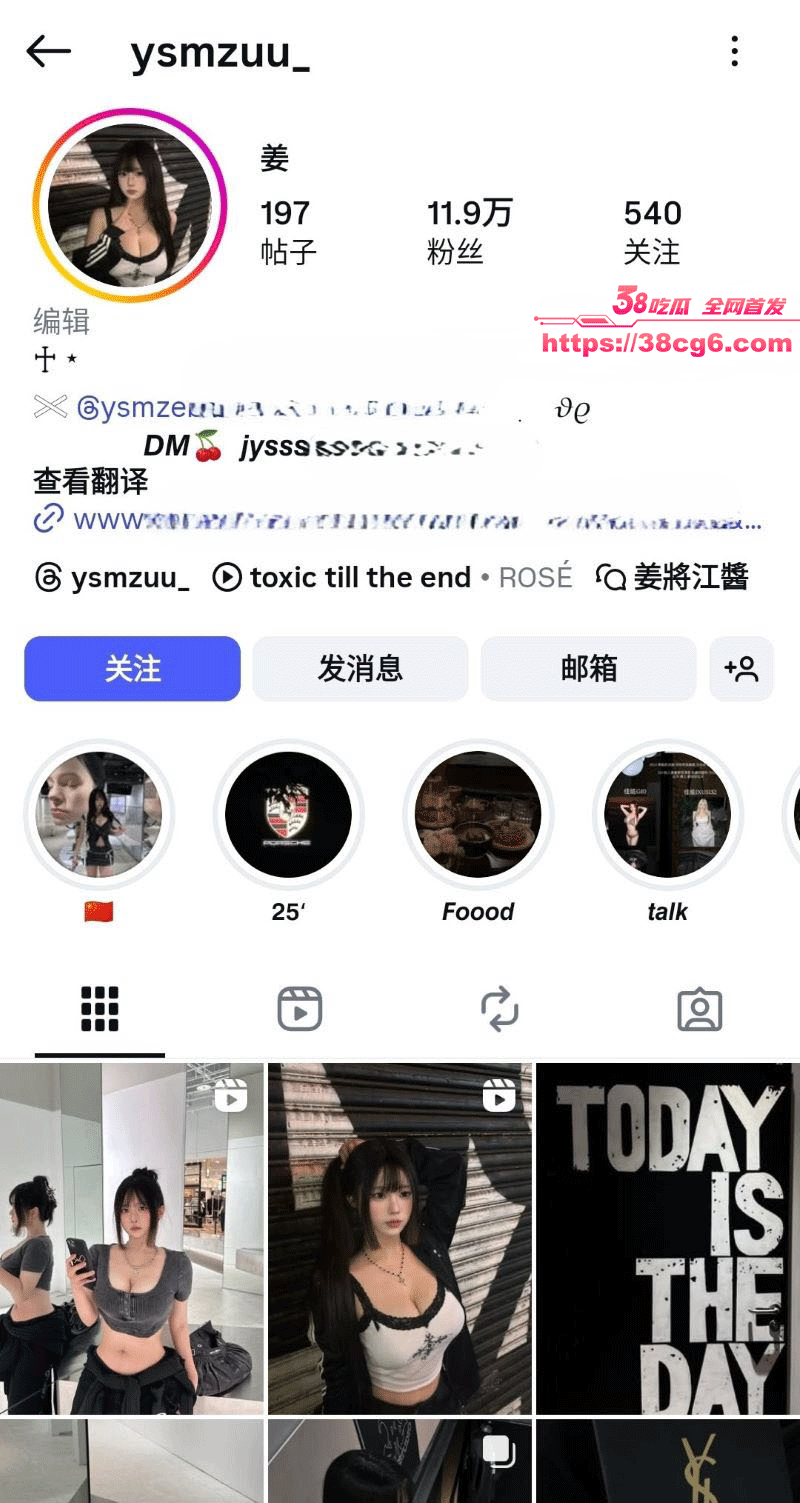
Task: Tap the blue 关注 follow button
Action: coord(132,668)
